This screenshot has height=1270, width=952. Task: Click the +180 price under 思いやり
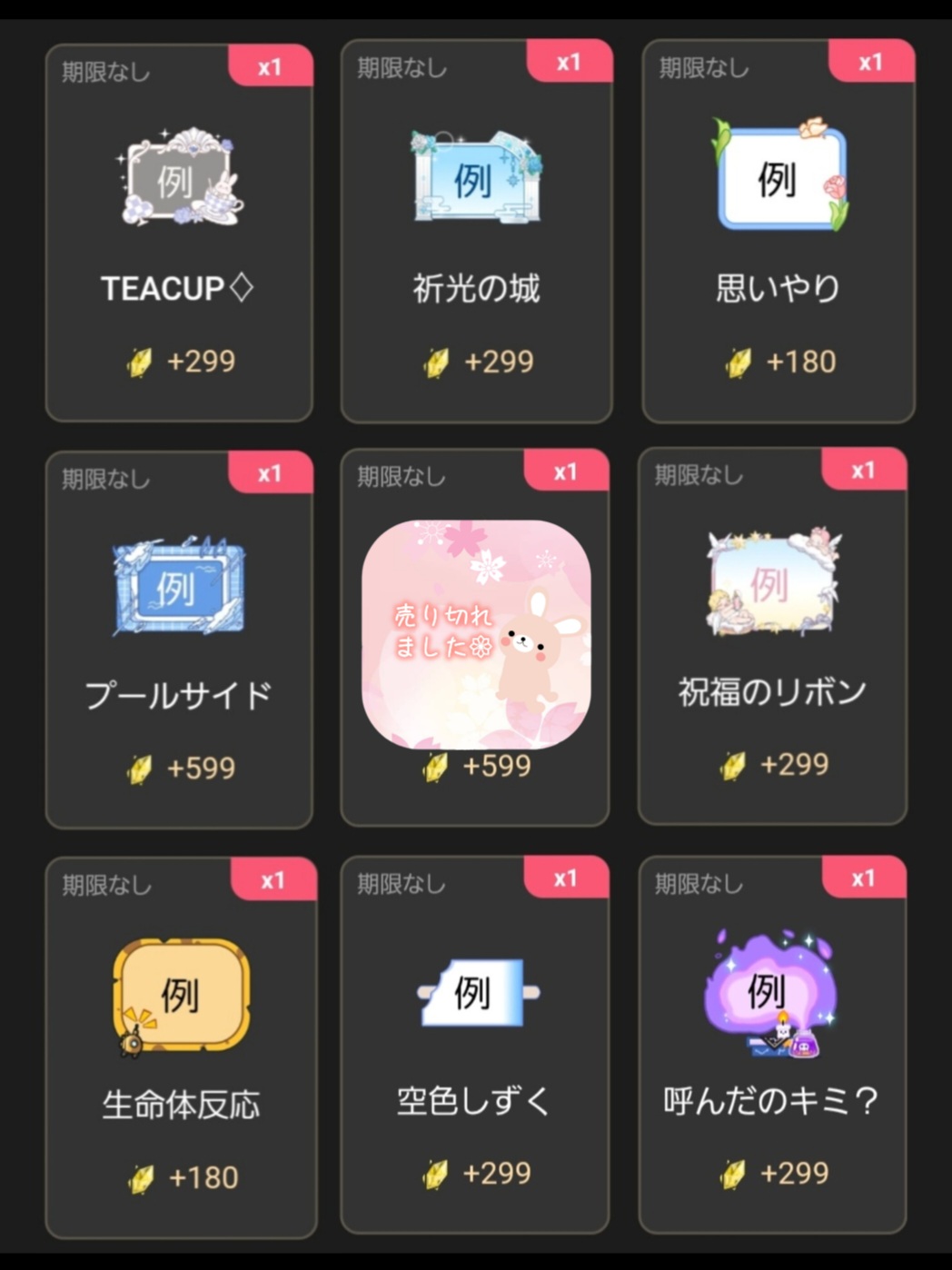click(798, 361)
